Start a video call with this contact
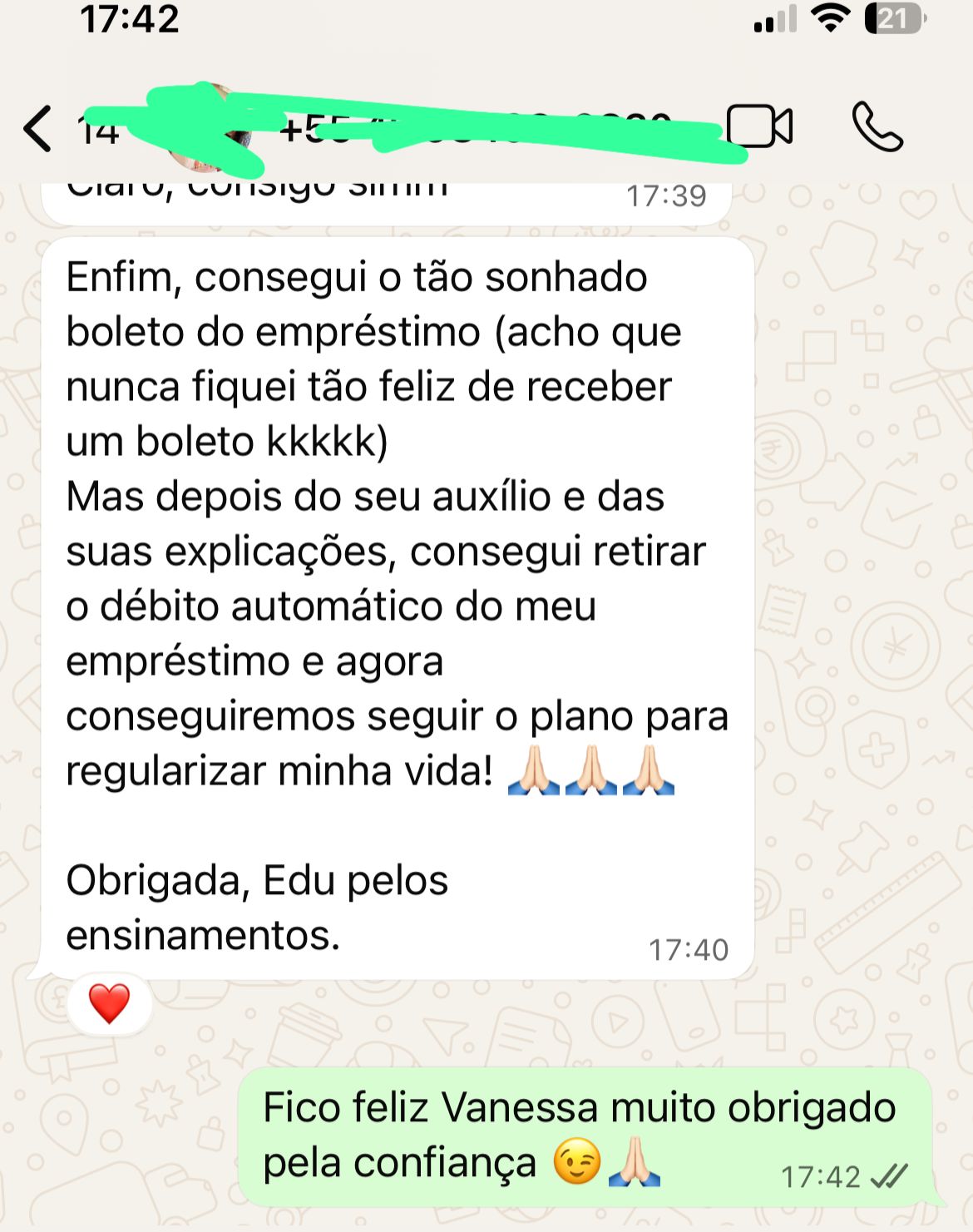The width and height of the screenshot is (973, 1232). click(x=758, y=126)
